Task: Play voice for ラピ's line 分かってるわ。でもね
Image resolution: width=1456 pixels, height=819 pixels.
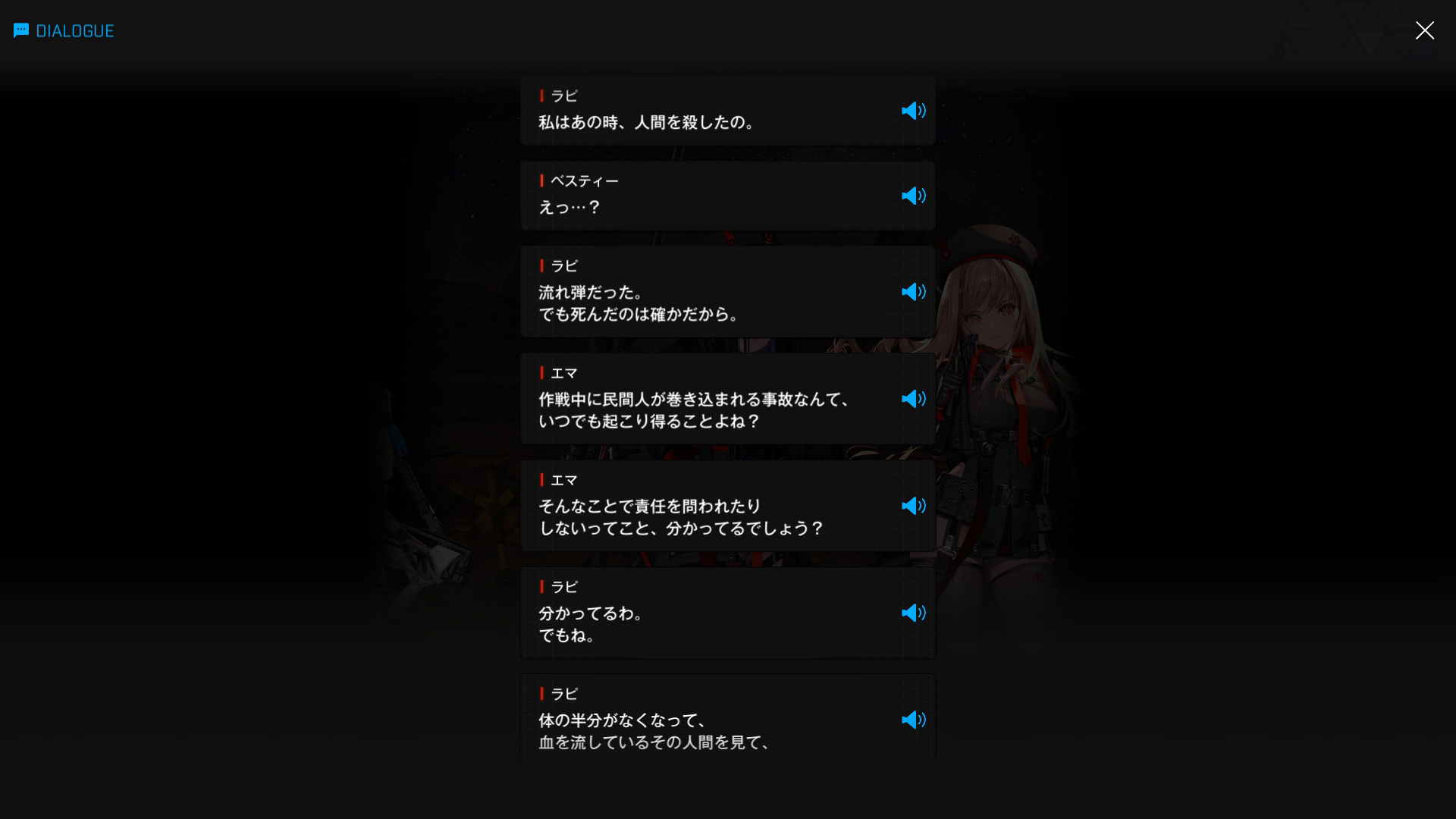Action: [x=913, y=613]
